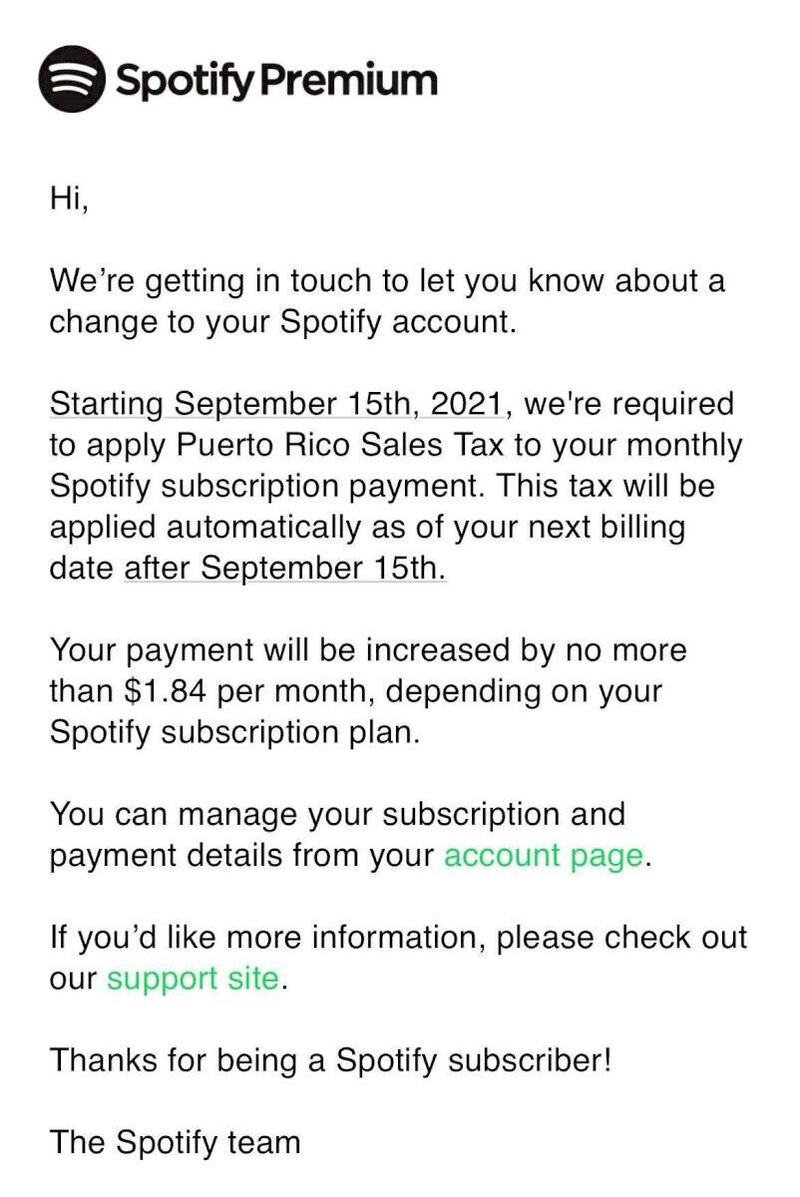Tap the underlined 'after September 15th' date
Viewport: 800px width, 1197px height.
click(285, 567)
